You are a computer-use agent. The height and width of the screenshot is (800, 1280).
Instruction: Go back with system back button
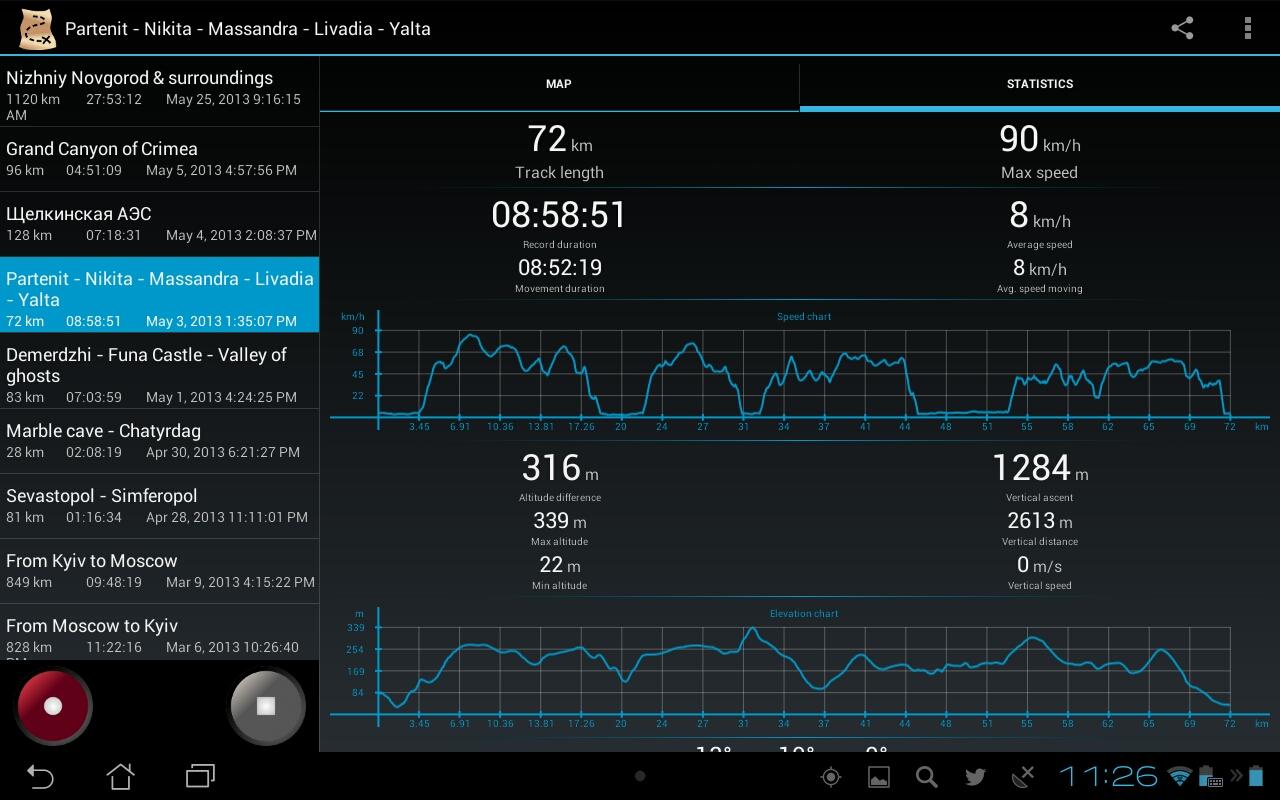[40, 776]
